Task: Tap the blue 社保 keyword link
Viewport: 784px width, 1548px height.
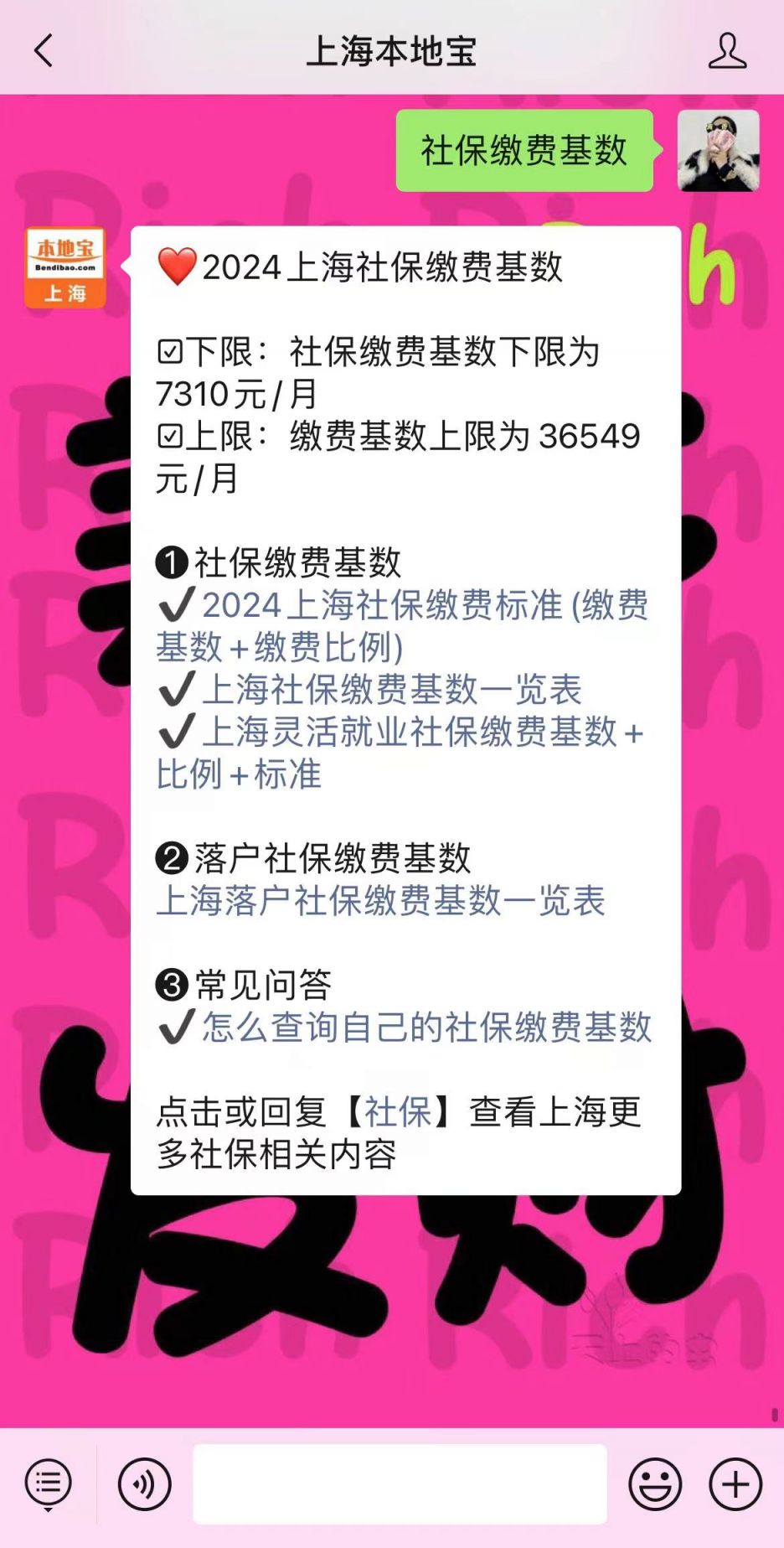Action: pyautogui.click(x=397, y=1113)
